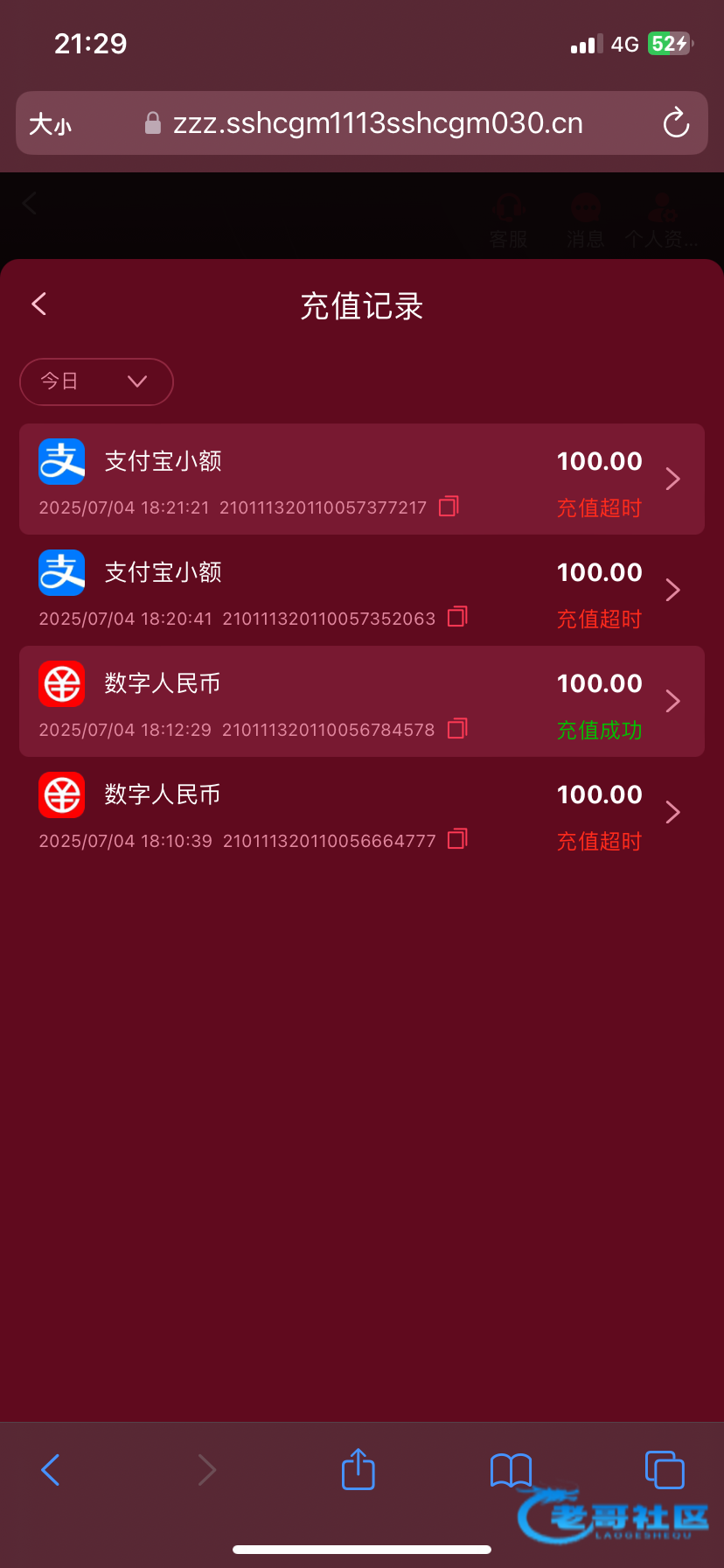Copy order number ending in 6664777
Screen dimensions: 724x1568
(457, 840)
